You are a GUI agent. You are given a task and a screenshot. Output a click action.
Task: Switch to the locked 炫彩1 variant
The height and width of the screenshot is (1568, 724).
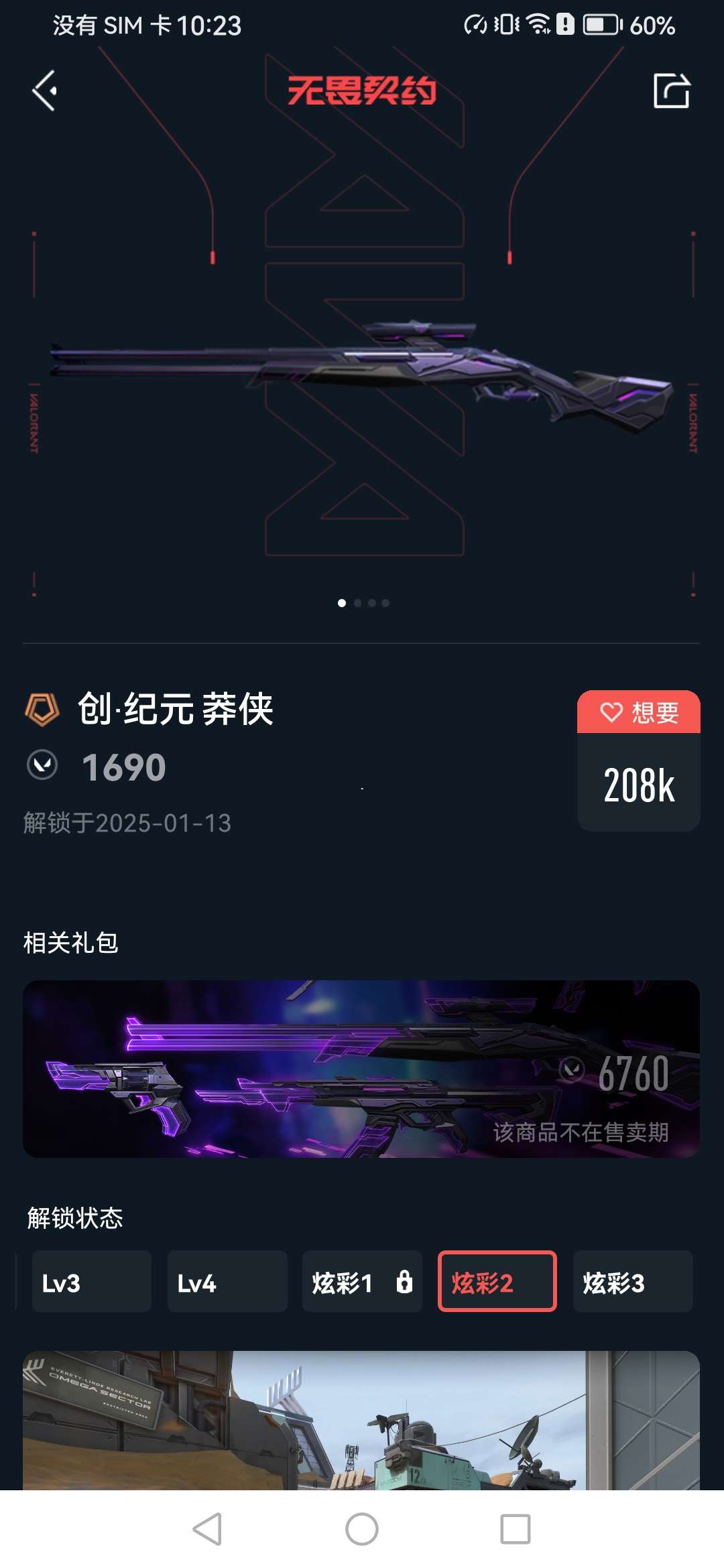click(362, 1281)
